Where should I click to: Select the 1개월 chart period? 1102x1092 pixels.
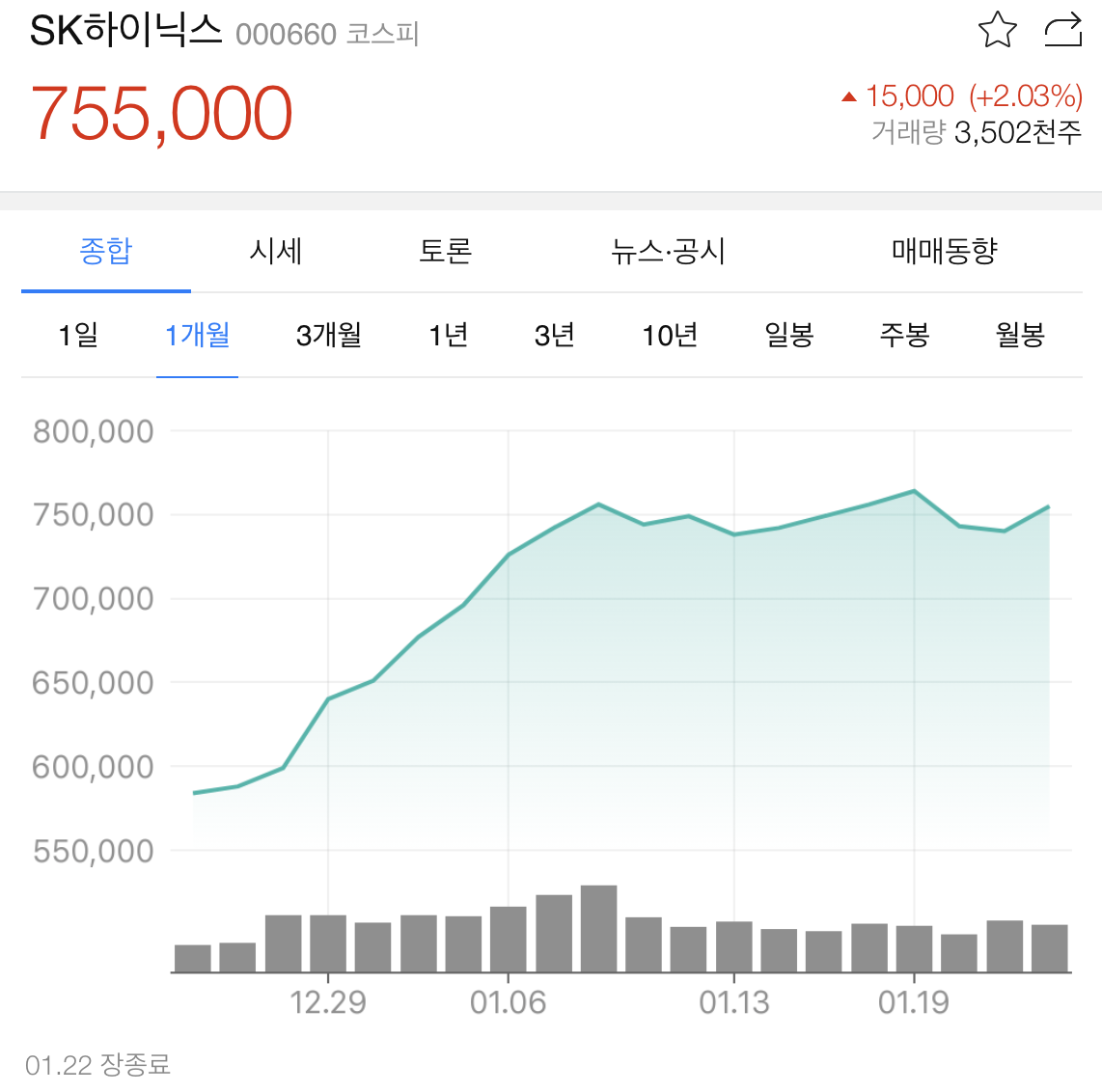[198, 336]
